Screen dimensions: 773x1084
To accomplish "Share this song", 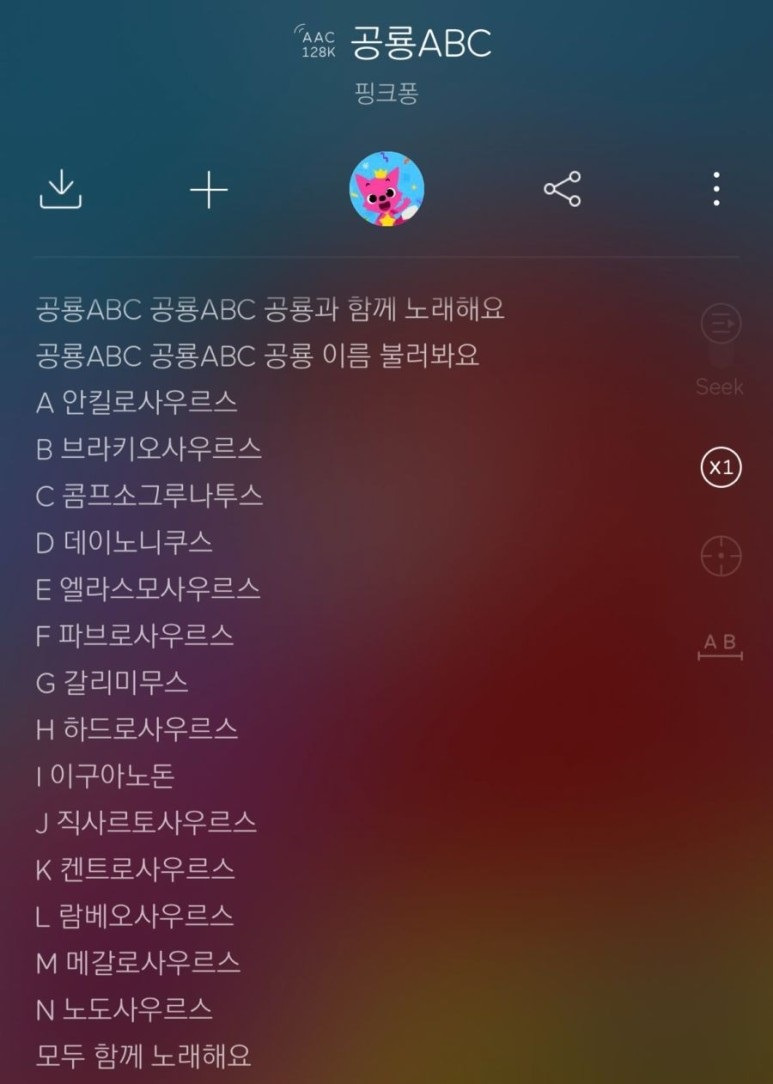I will click(x=562, y=189).
